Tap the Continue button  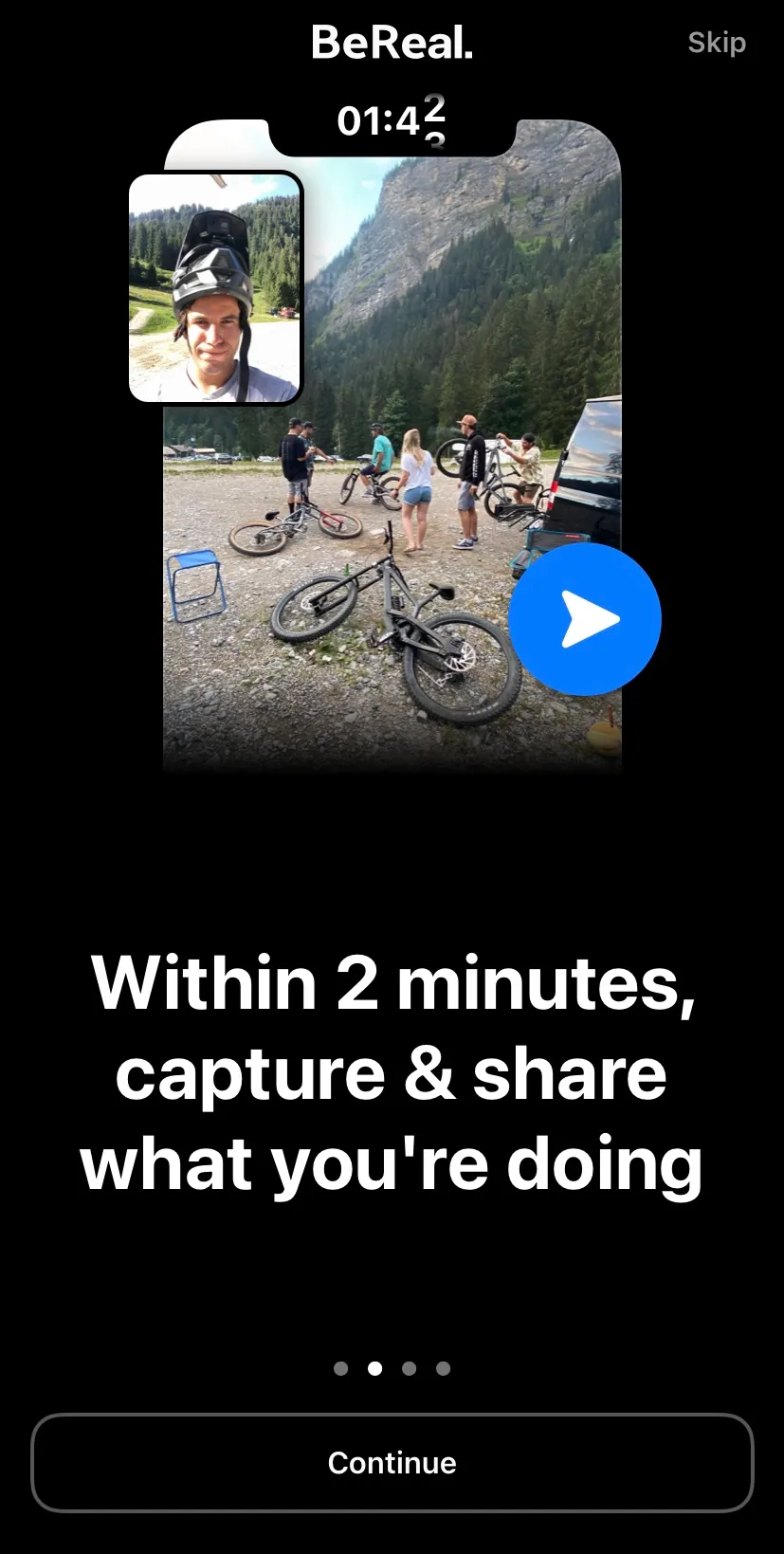[392, 1462]
